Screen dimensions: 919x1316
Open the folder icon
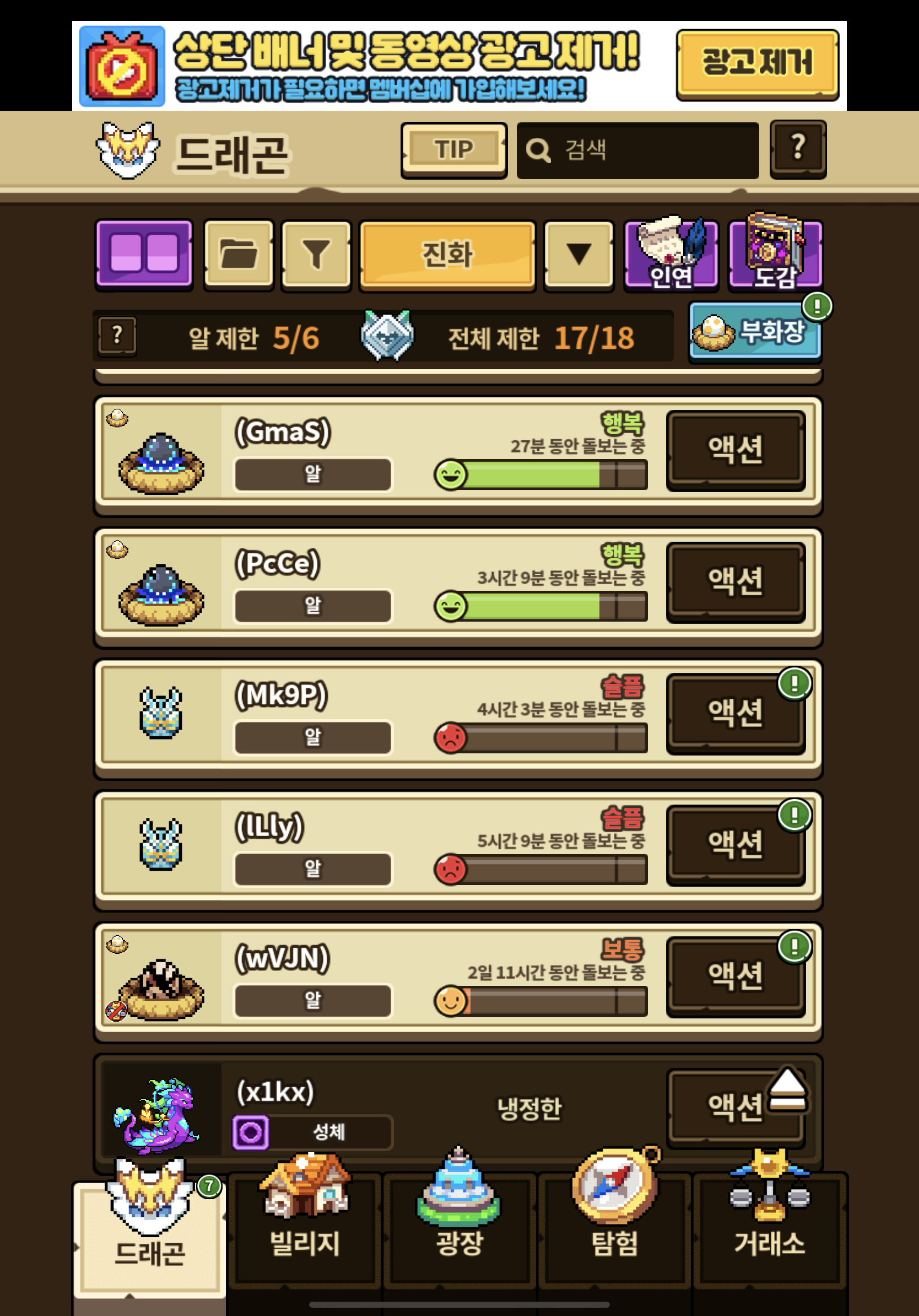pos(239,254)
